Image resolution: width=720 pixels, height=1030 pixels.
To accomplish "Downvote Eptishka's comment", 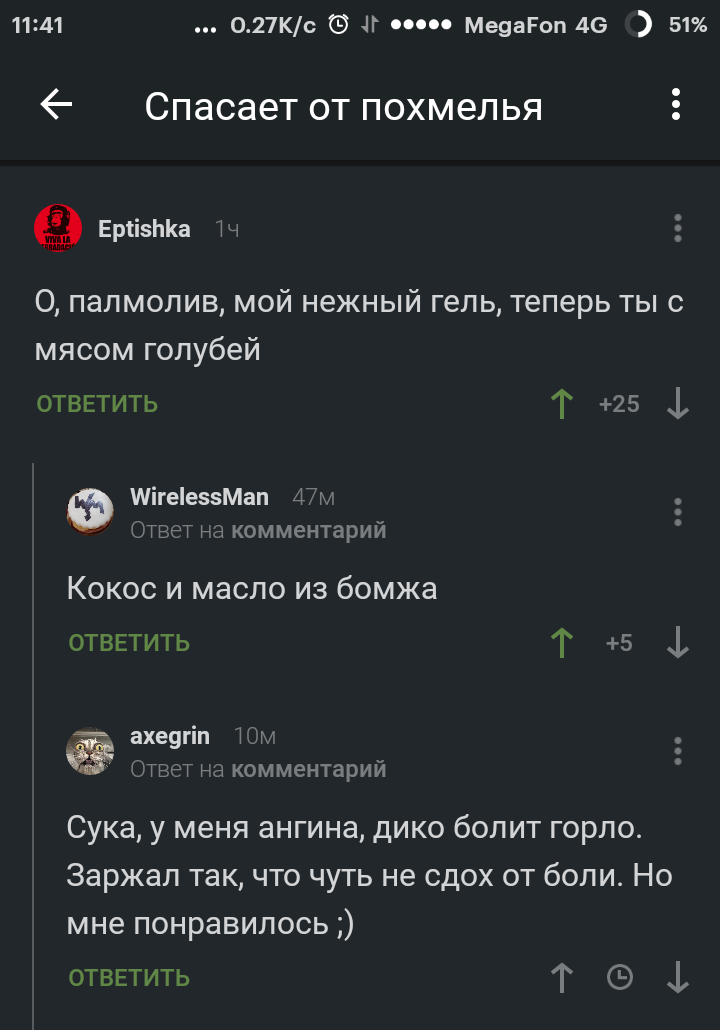I will 677,404.
